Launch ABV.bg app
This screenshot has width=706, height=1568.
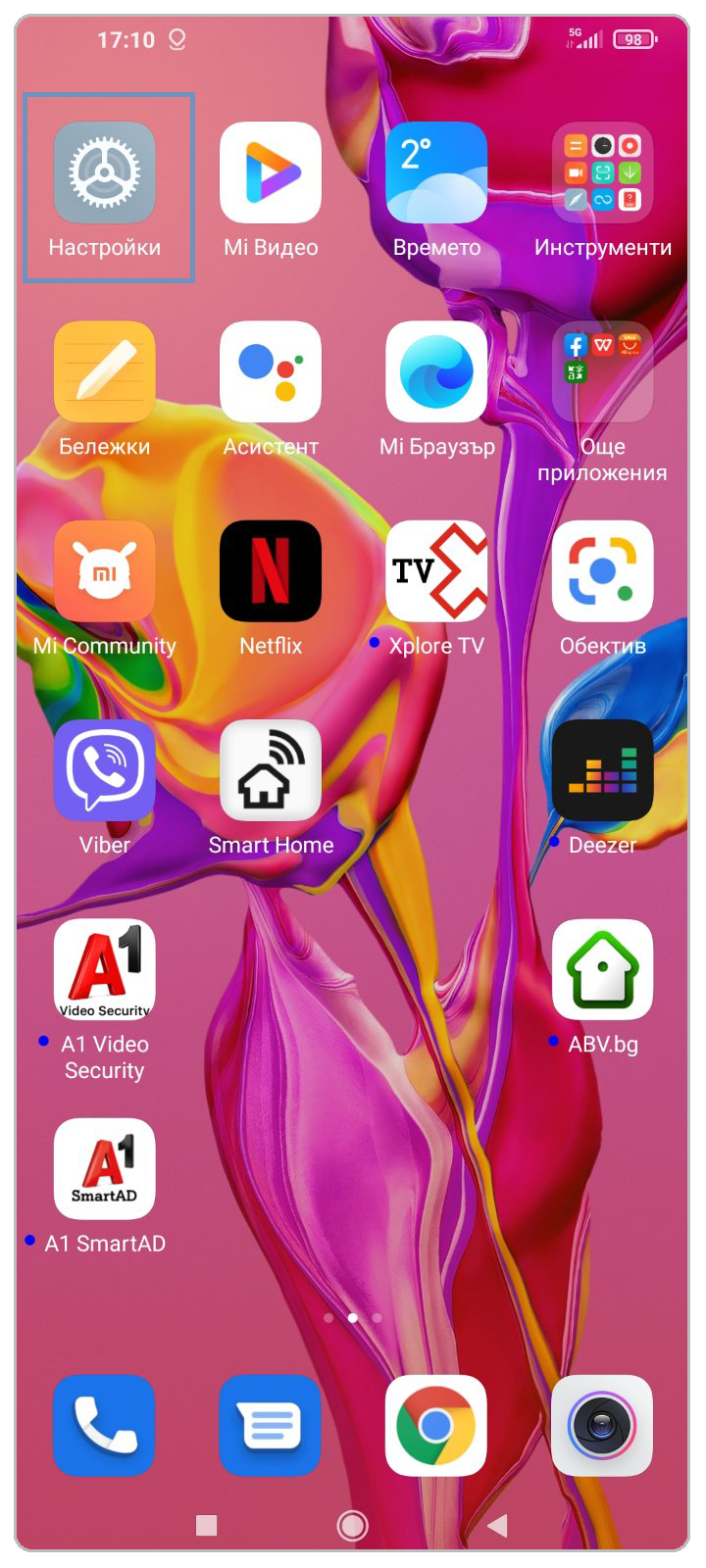coord(602,970)
